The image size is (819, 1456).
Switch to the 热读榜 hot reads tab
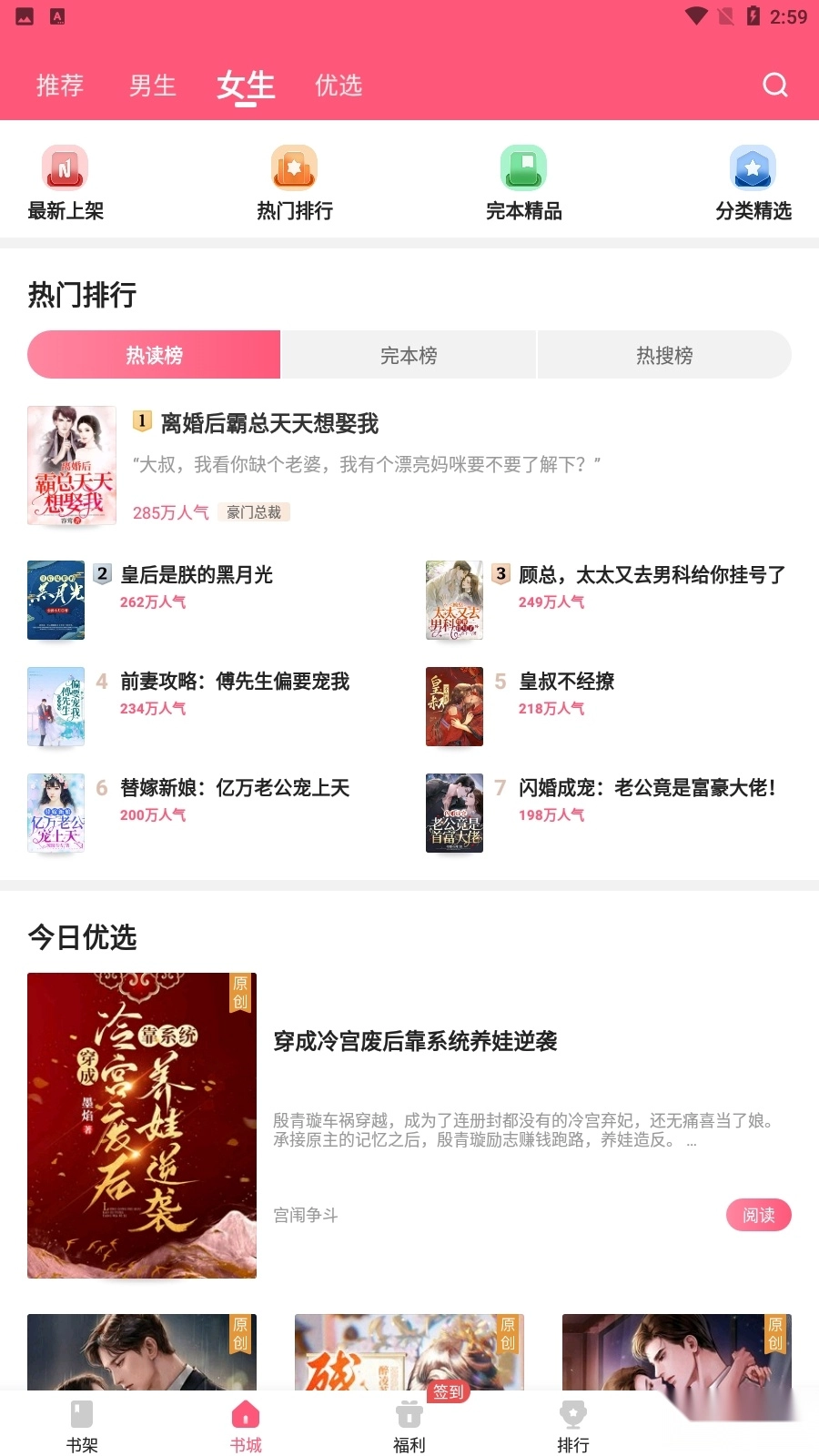[x=153, y=355]
